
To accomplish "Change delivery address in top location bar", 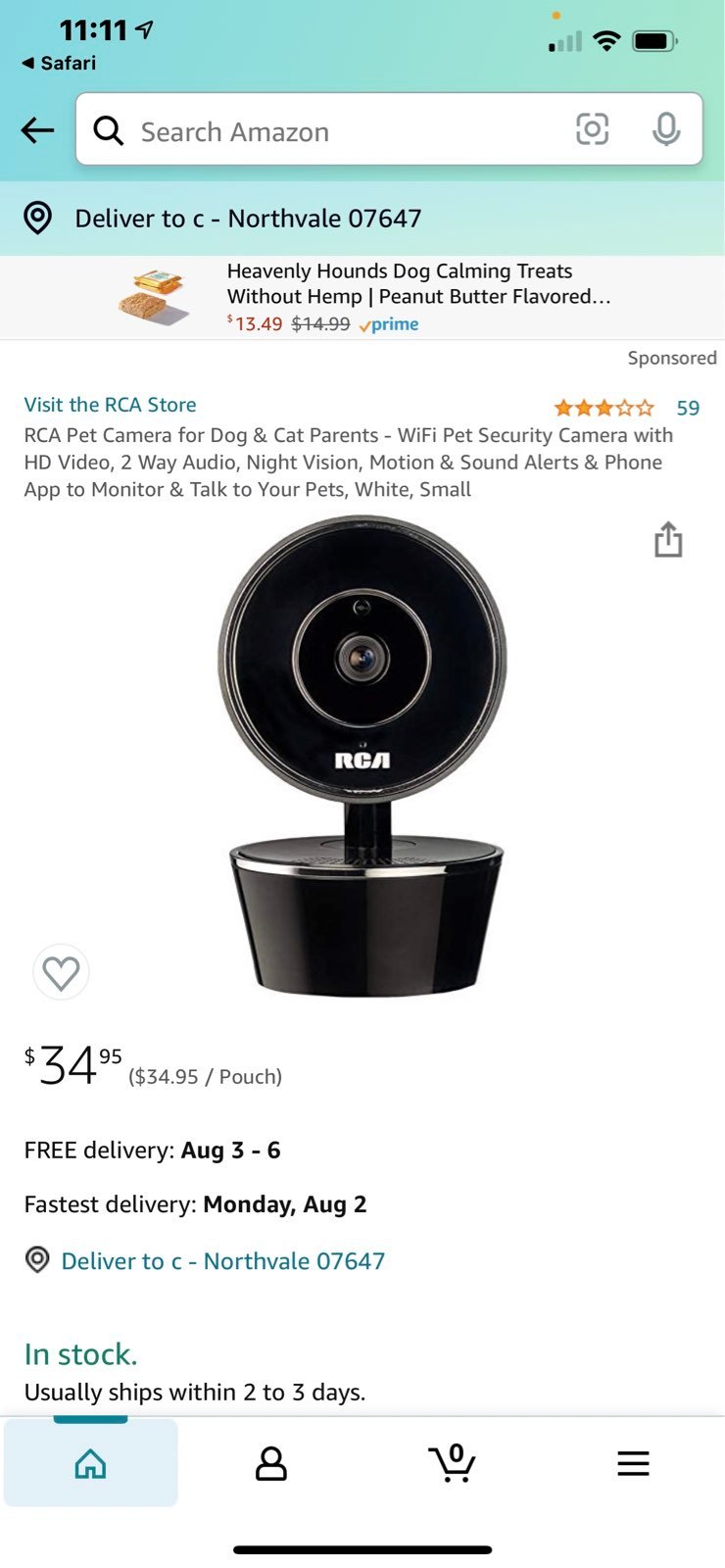I will click(x=362, y=218).
